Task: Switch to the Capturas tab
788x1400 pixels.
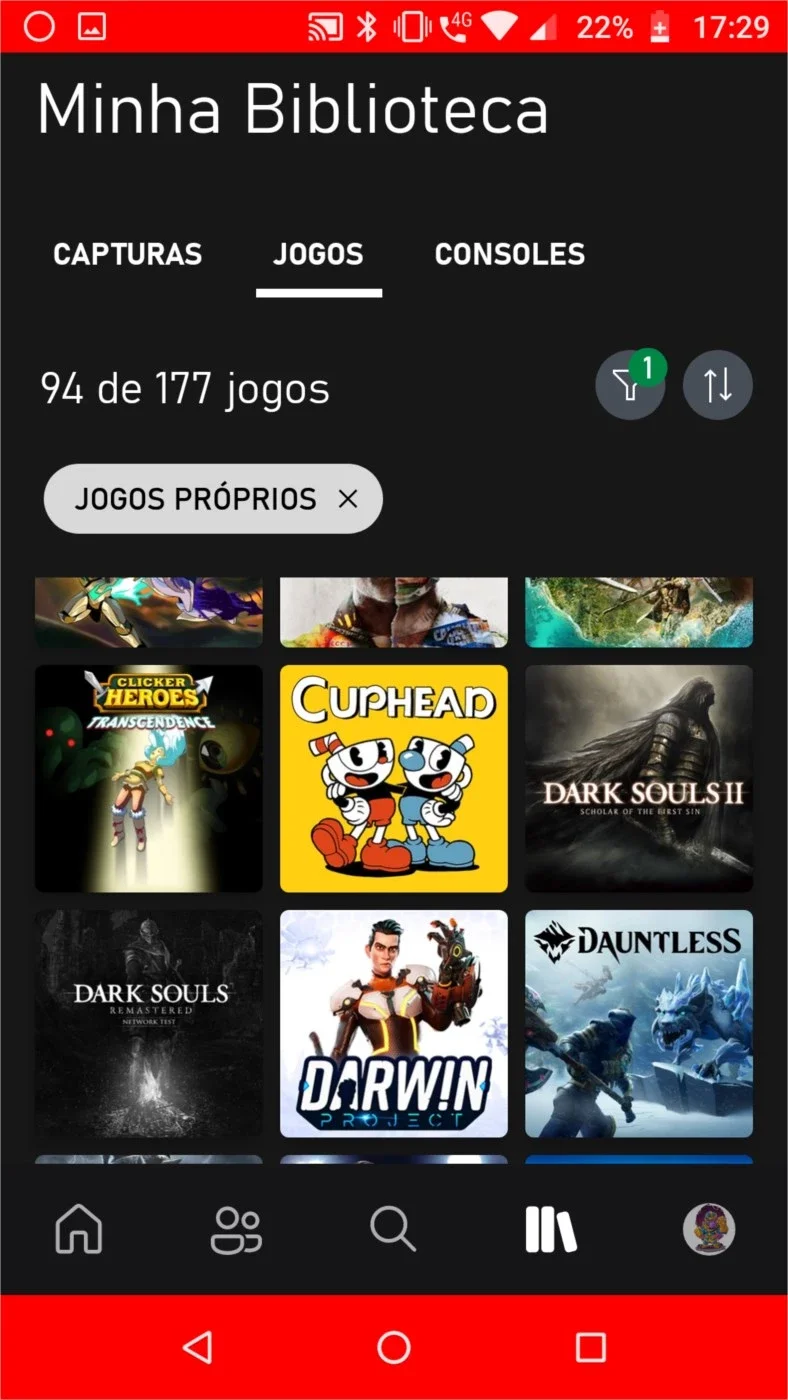Action: point(127,254)
